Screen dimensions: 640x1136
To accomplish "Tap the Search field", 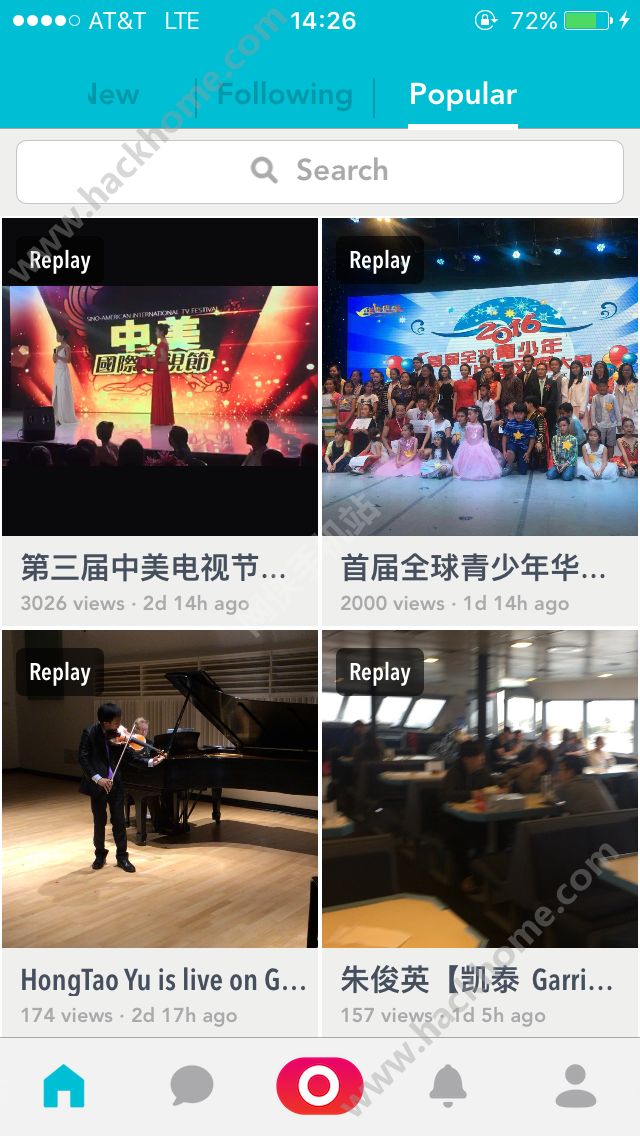I will [x=320, y=171].
